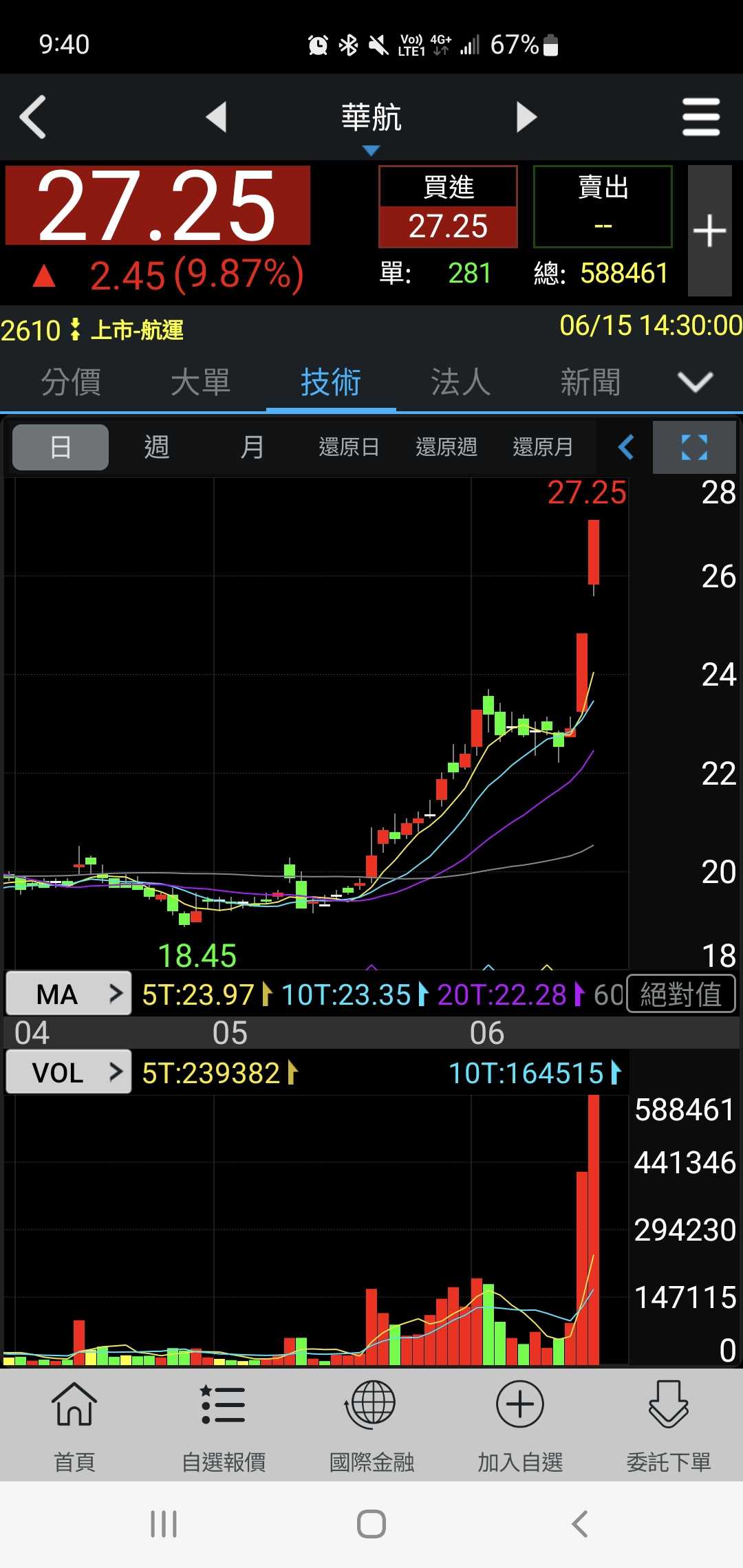View the chart in fullscreen

coord(694,447)
